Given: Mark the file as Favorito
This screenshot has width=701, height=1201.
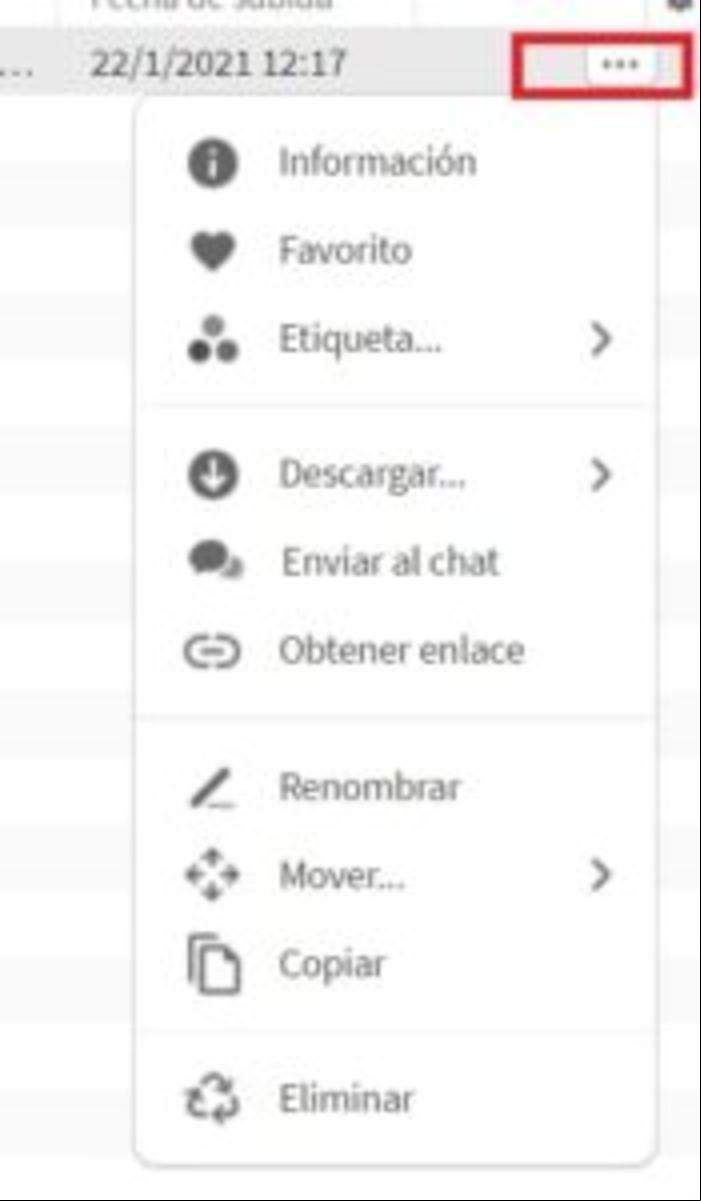Looking at the screenshot, I should point(396,250).
